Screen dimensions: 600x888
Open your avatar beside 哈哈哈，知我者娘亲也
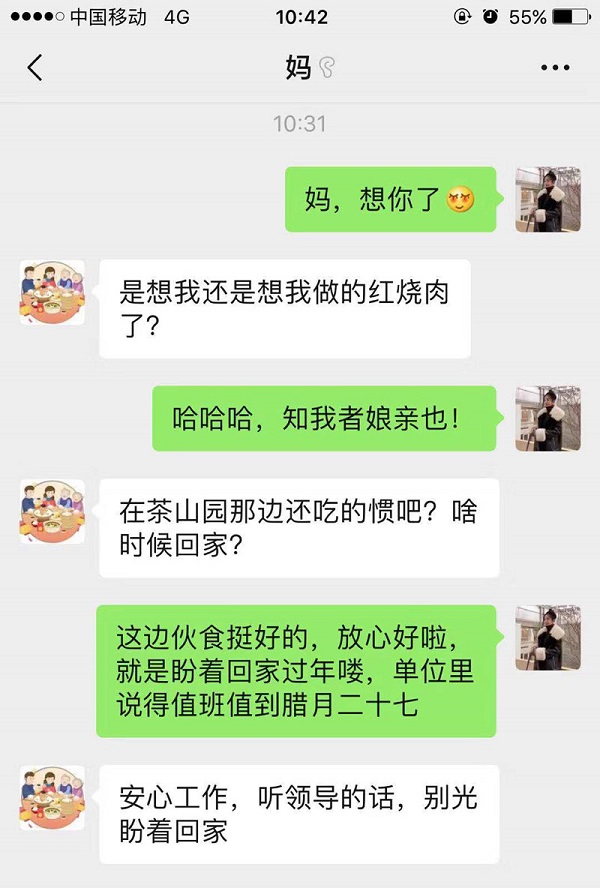tap(548, 418)
